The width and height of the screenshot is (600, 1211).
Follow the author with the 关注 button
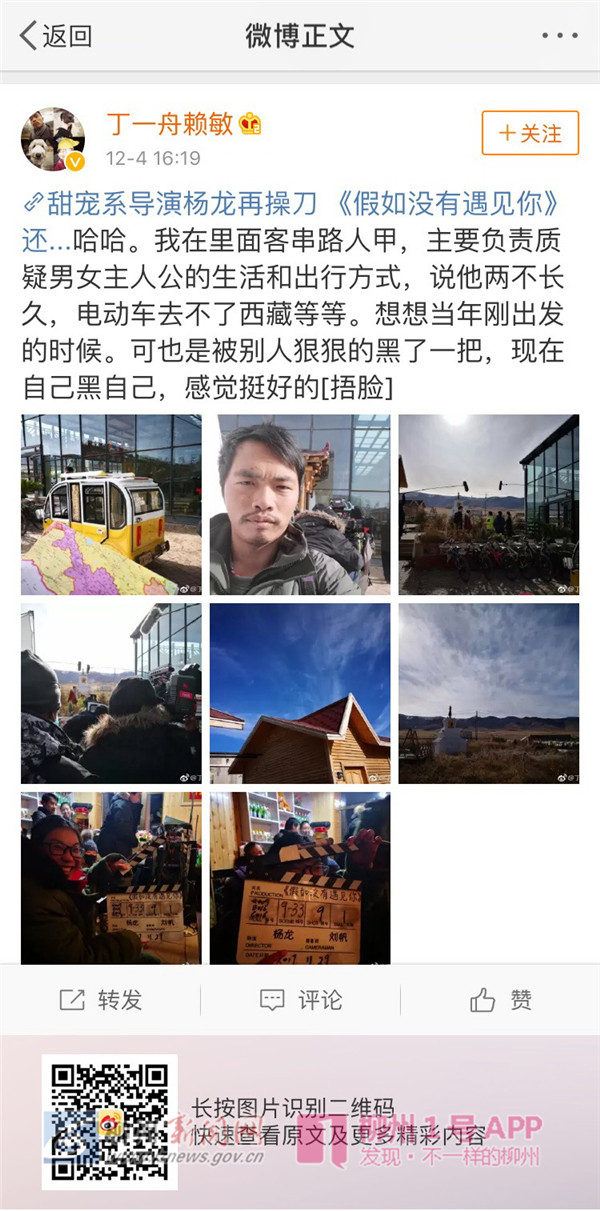pos(530,133)
